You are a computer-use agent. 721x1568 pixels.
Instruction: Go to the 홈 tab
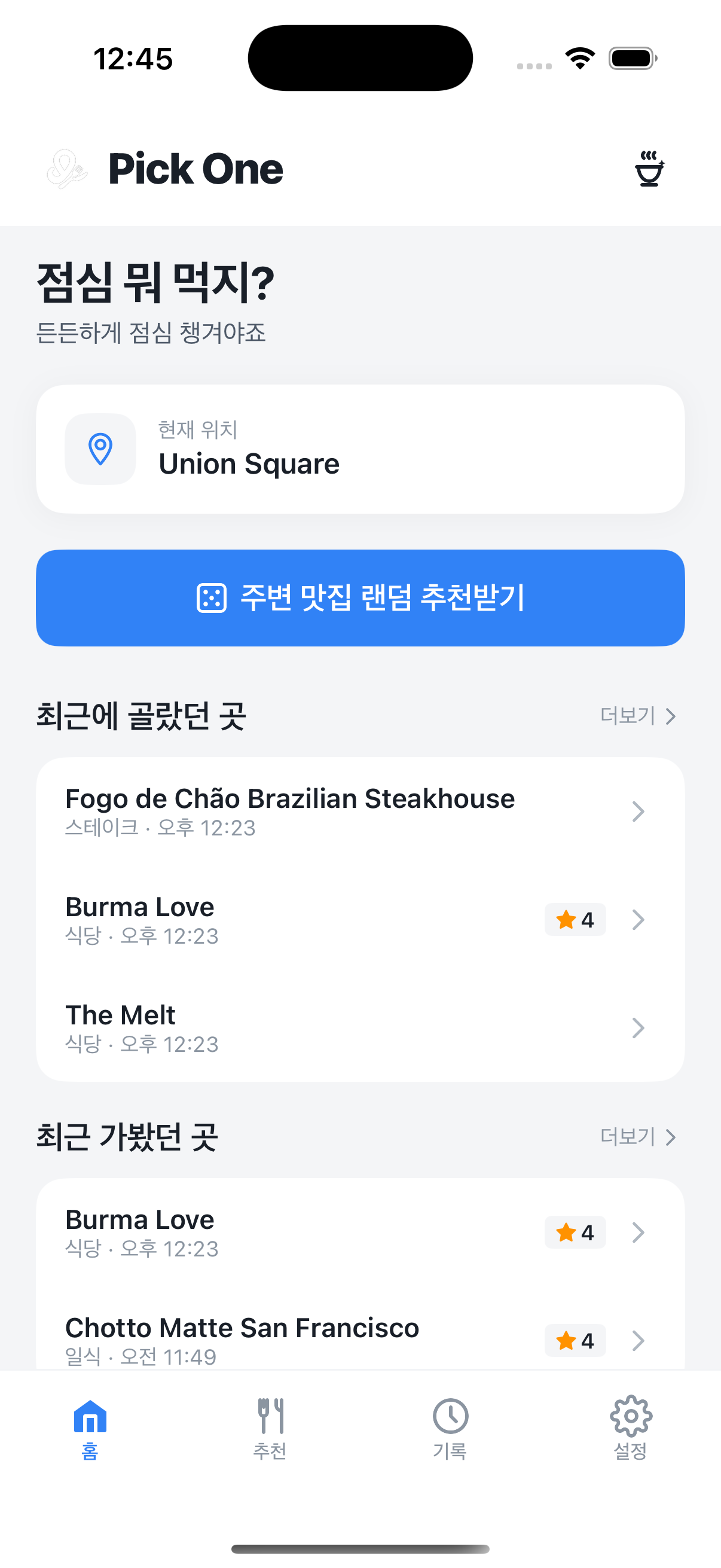pos(90,1428)
